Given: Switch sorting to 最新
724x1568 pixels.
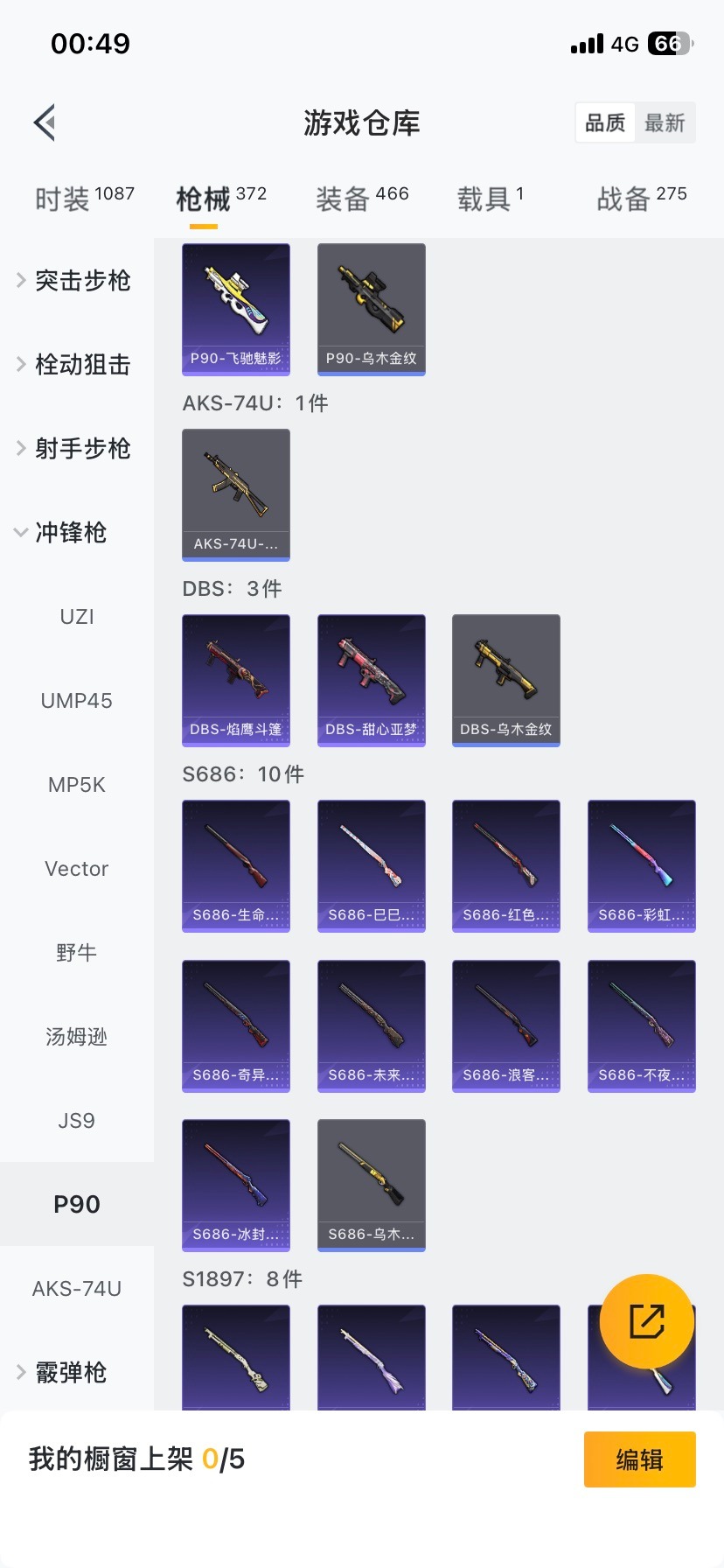Looking at the screenshot, I should [x=665, y=122].
